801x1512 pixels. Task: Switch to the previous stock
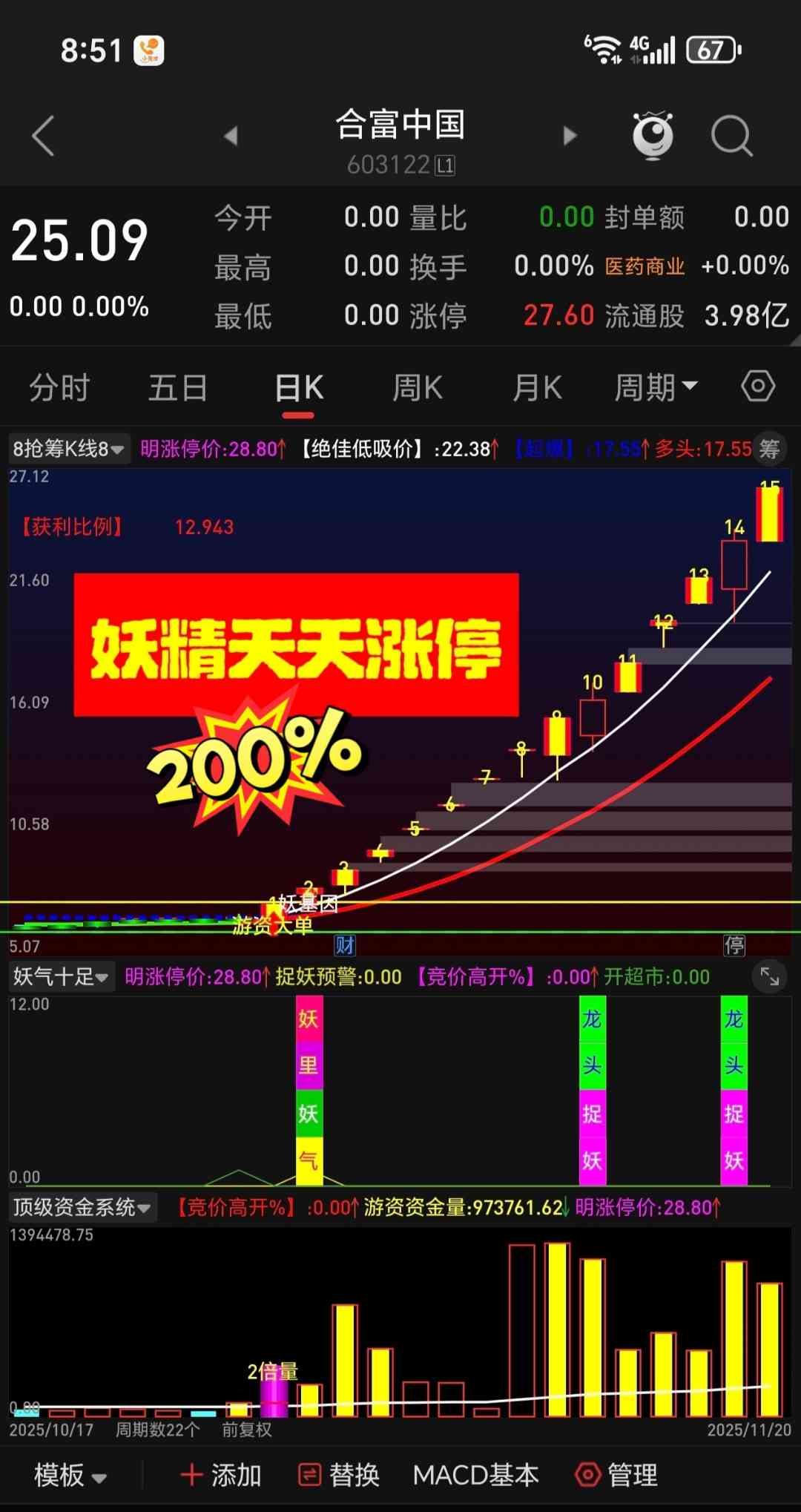[x=231, y=136]
